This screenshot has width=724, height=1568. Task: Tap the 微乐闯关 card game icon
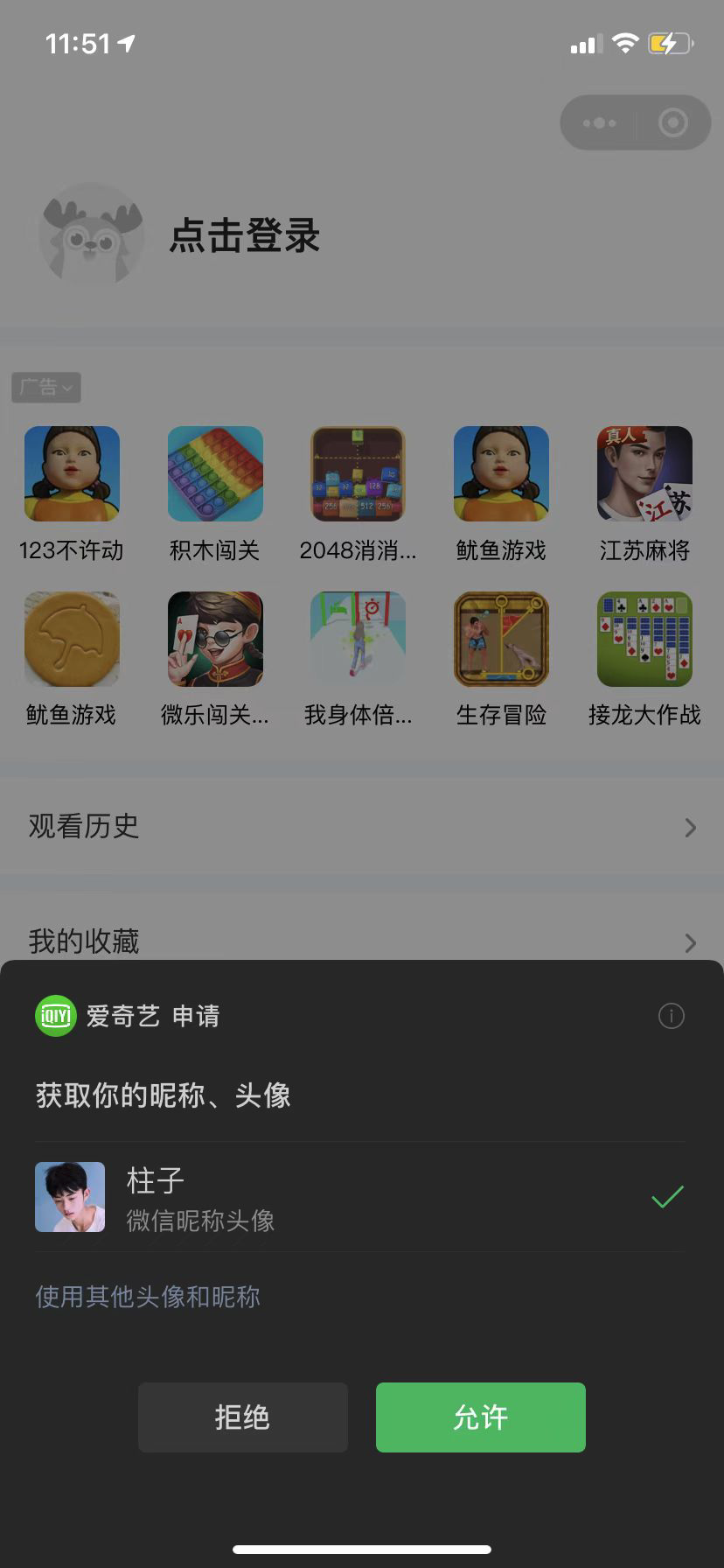coord(214,638)
